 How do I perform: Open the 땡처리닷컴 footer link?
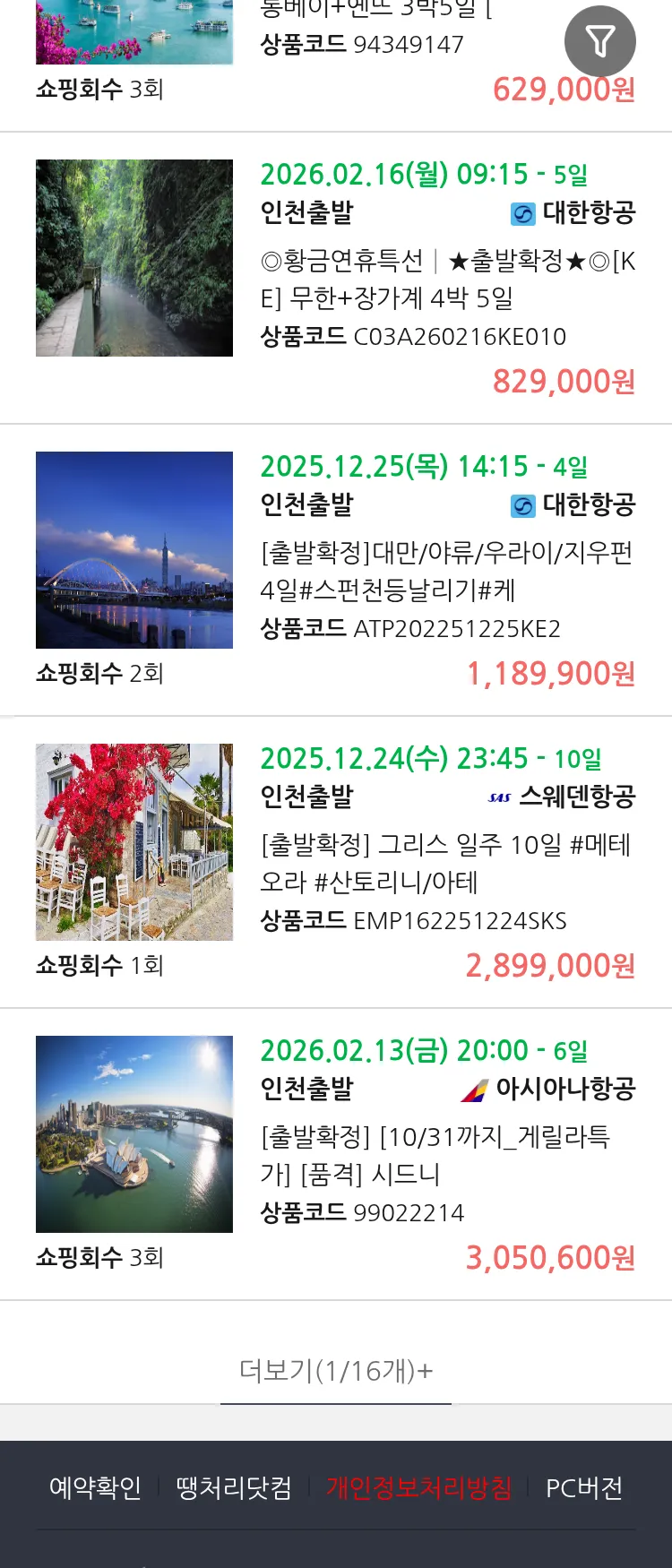234,1488
